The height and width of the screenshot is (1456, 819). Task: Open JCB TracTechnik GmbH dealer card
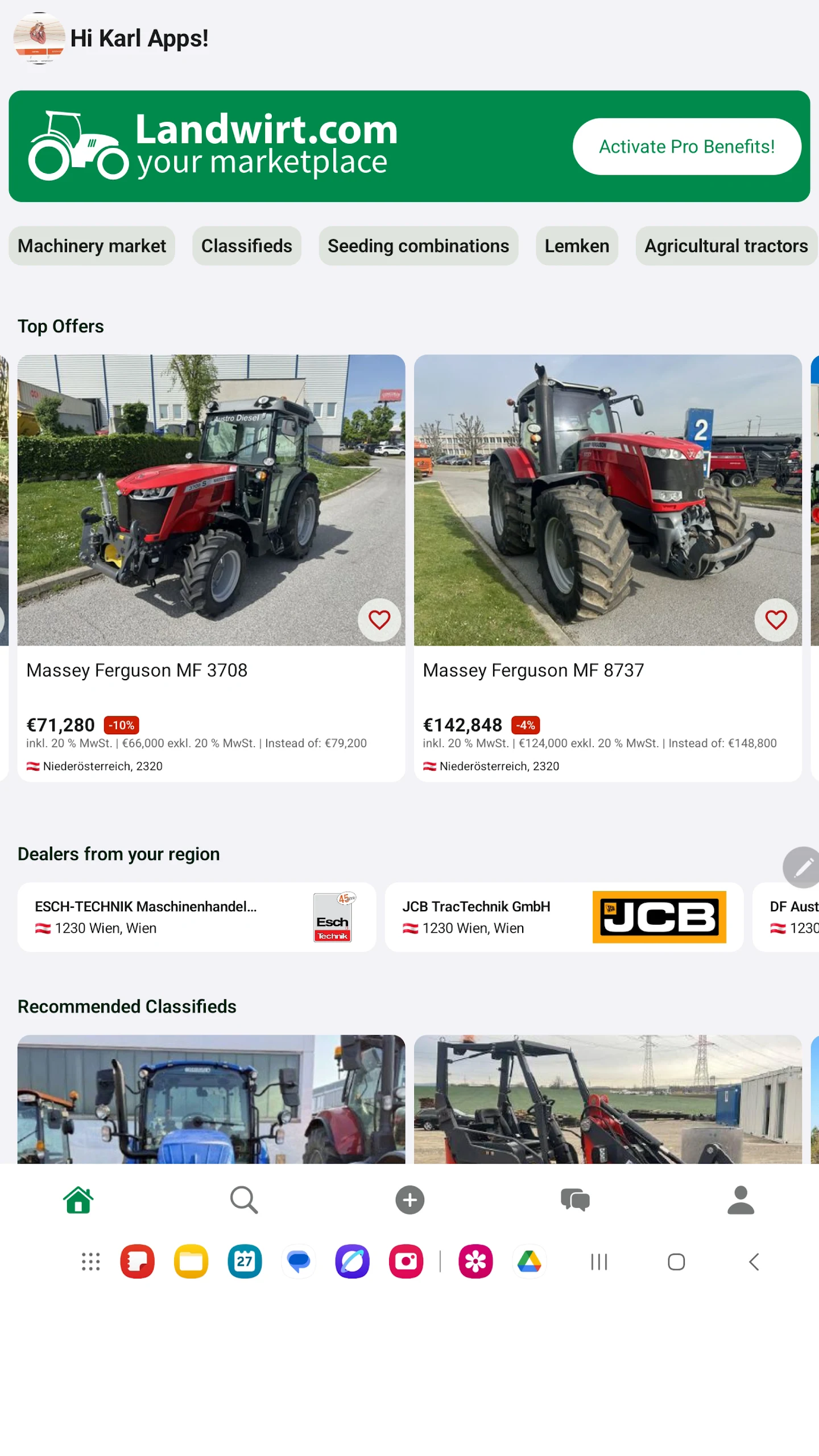click(x=564, y=917)
